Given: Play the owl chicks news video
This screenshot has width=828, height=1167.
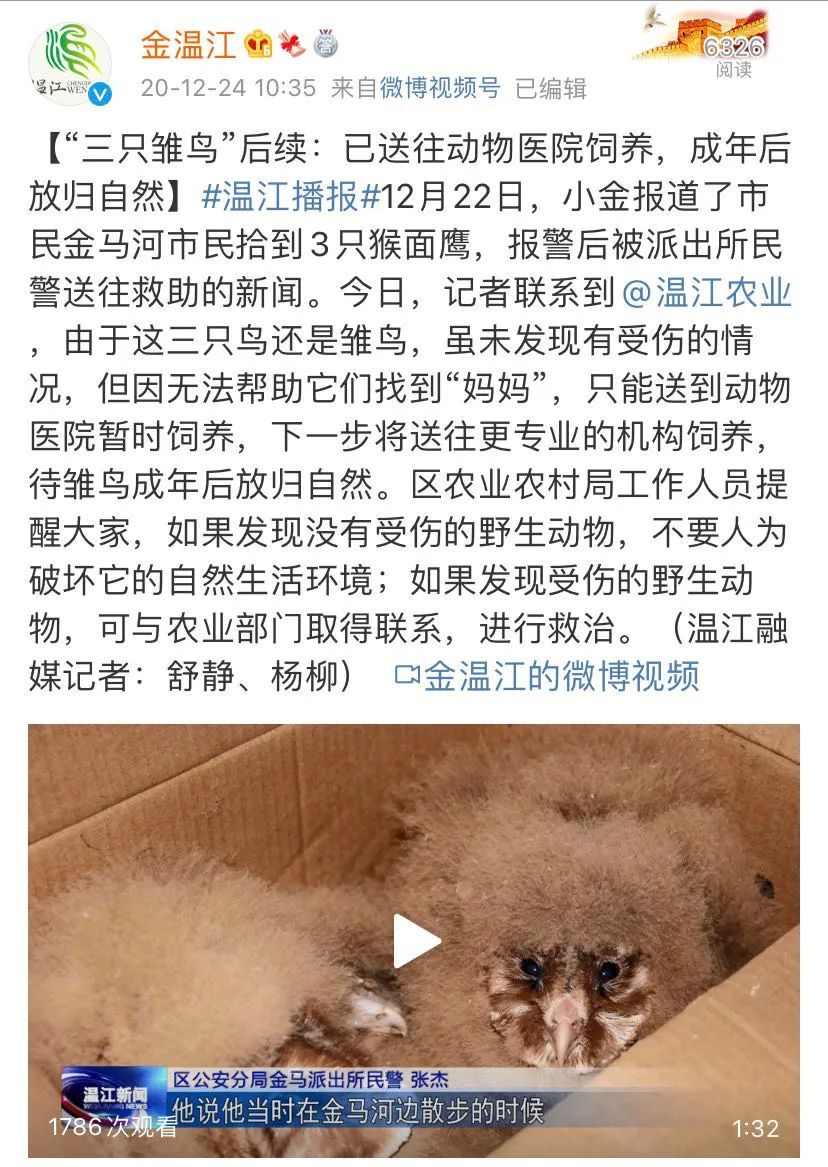Looking at the screenshot, I should pos(414,941).
